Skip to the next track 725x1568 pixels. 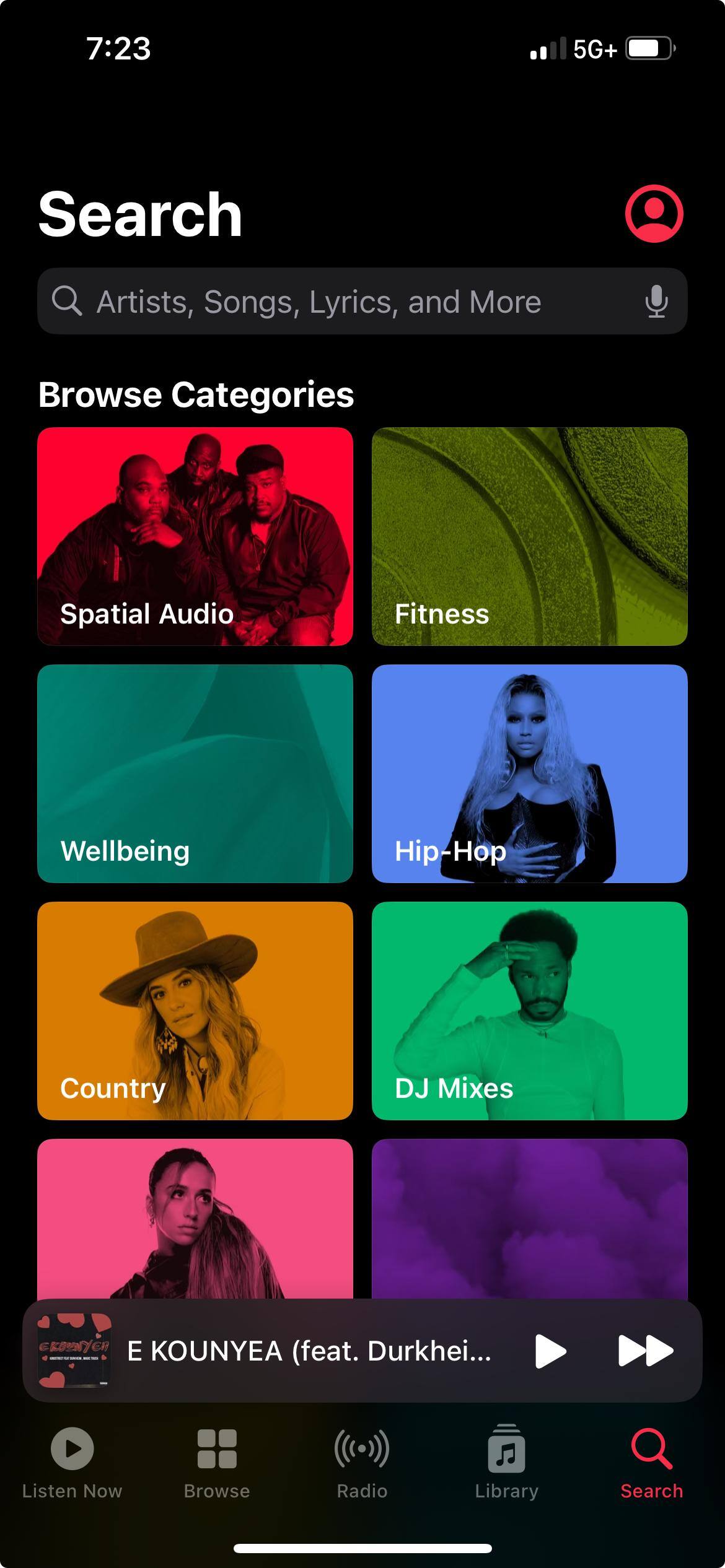[645, 1351]
